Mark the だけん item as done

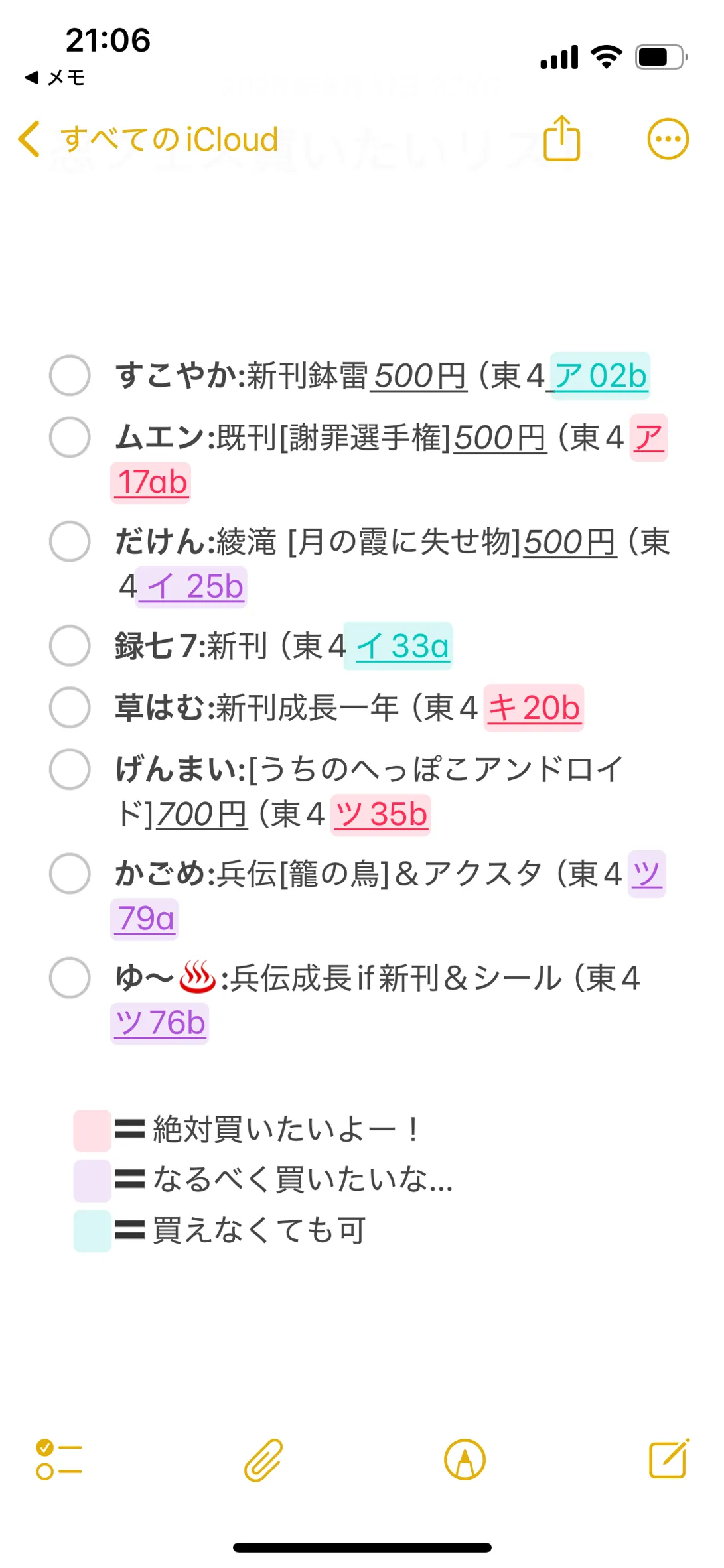(70, 541)
